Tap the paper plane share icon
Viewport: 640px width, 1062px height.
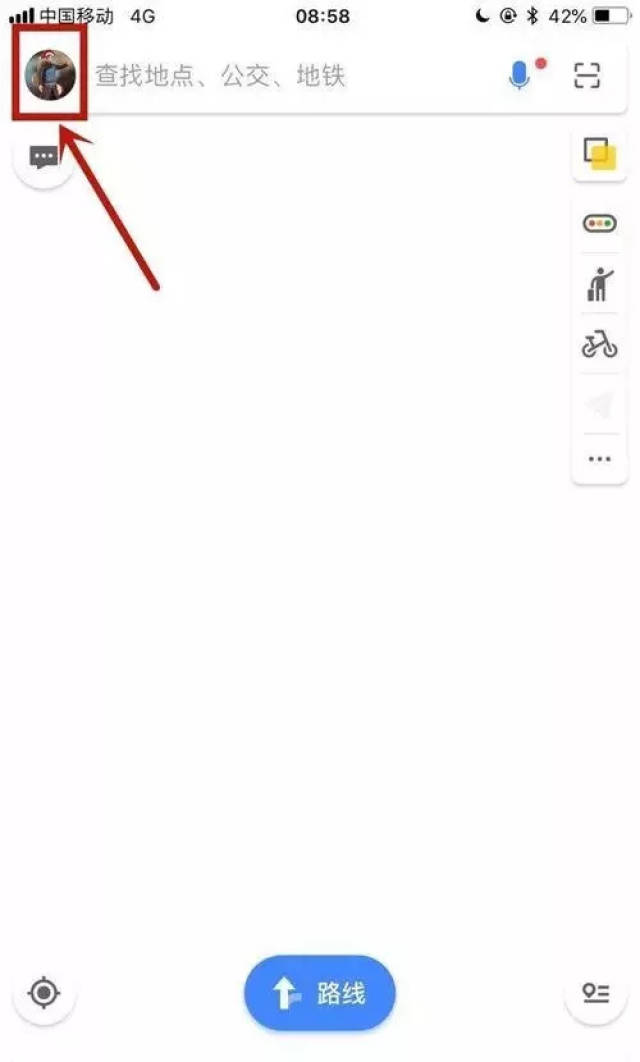click(599, 404)
